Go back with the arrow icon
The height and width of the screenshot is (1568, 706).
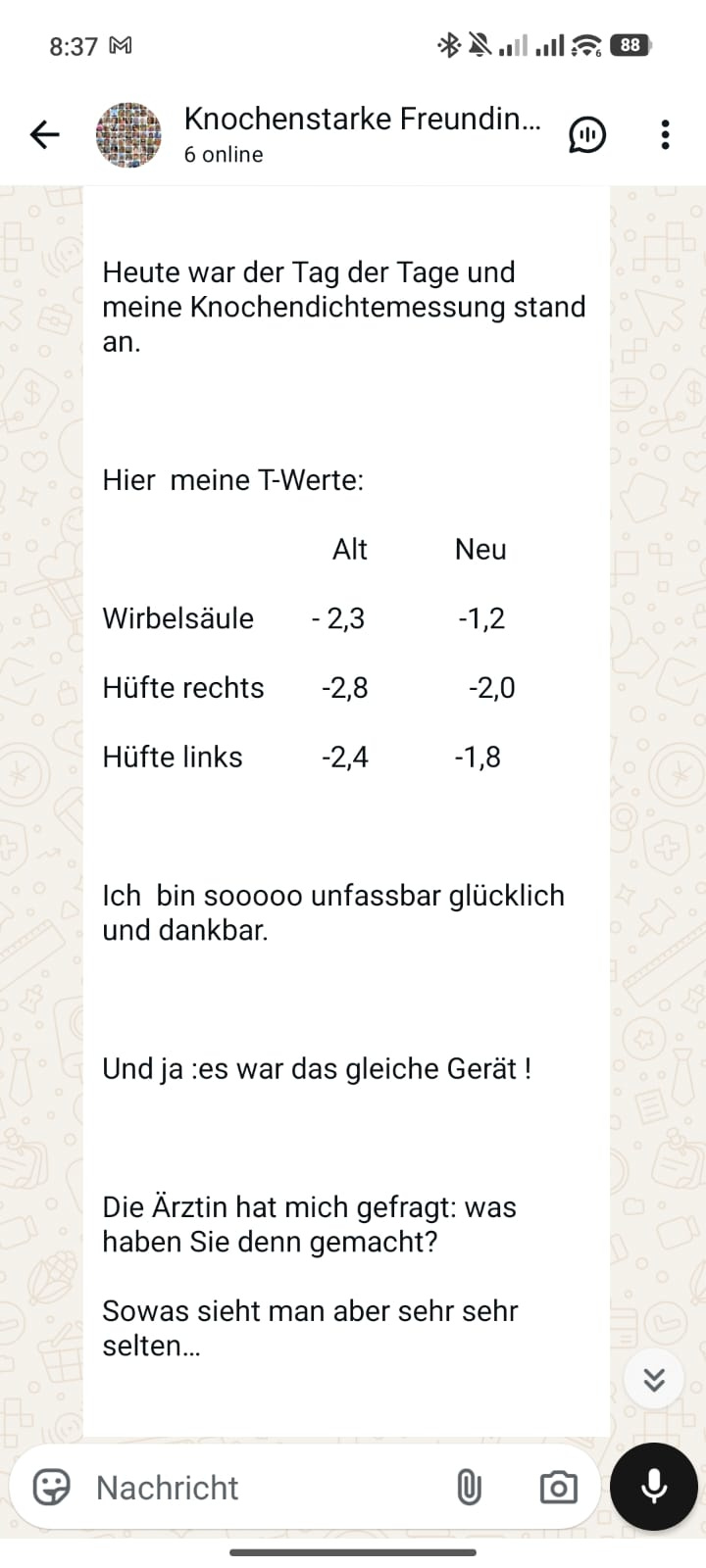(44, 134)
